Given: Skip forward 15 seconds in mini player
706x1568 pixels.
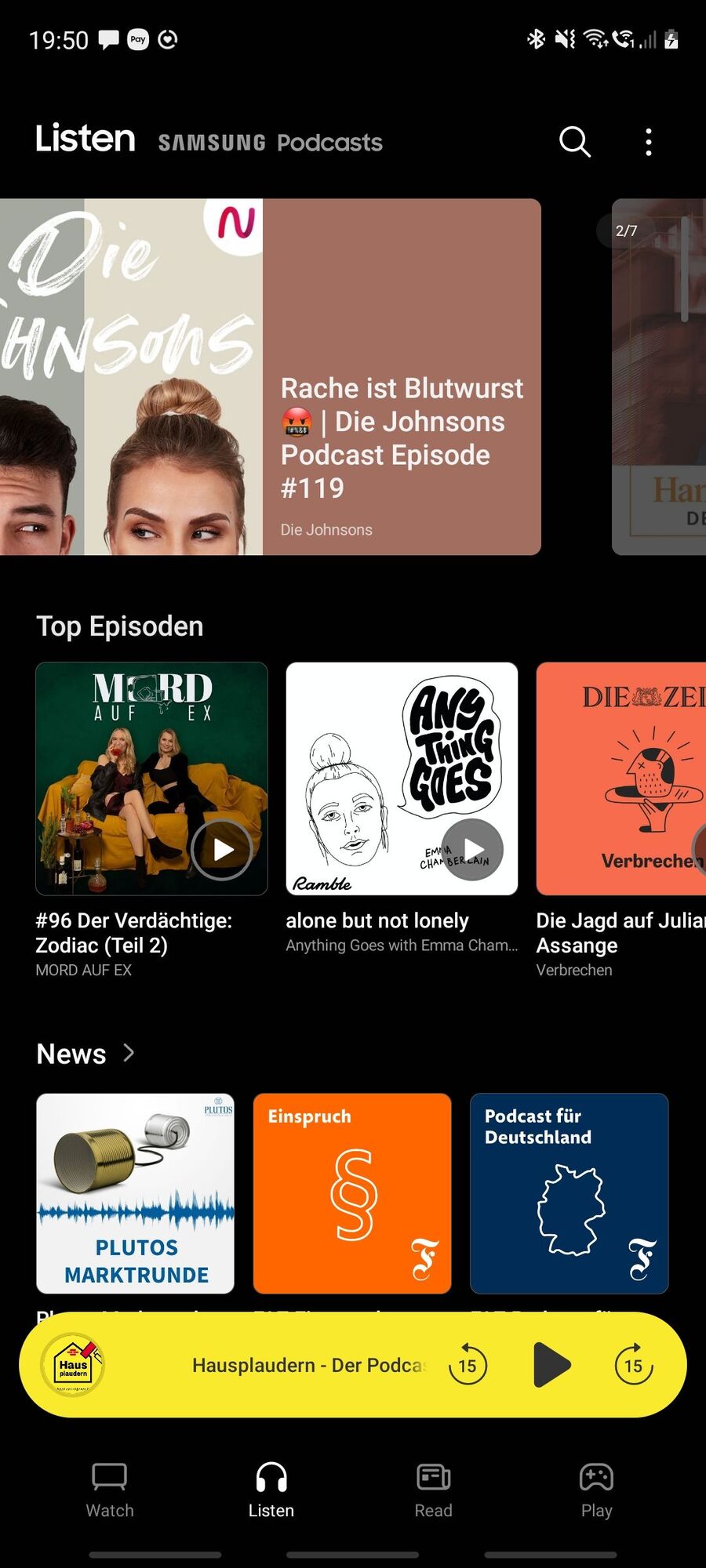Looking at the screenshot, I should pyautogui.click(x=633, y=1365).
